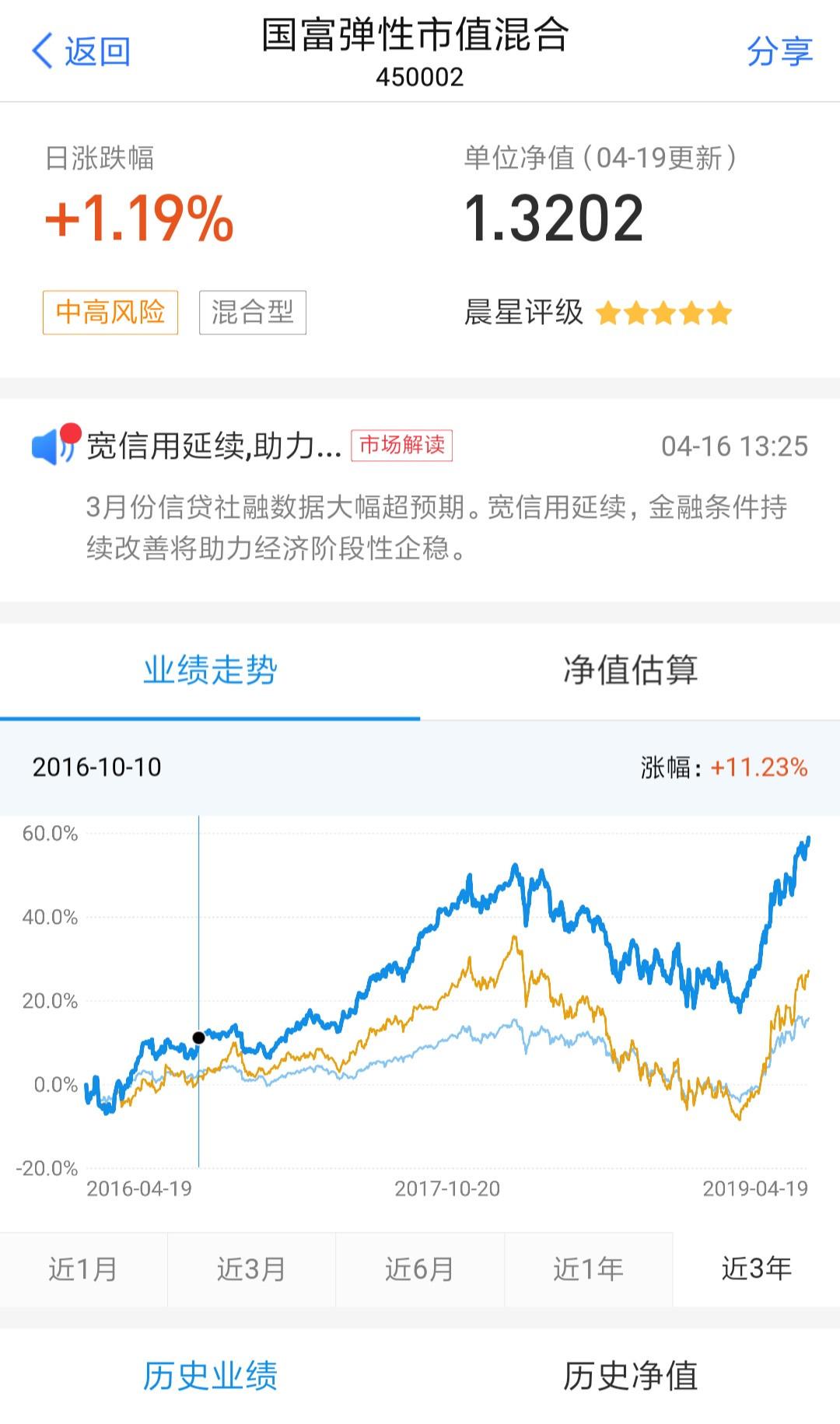840x1424 pixels.
Task: Open the 近3年 period selector
Action: click(755, 1268)
